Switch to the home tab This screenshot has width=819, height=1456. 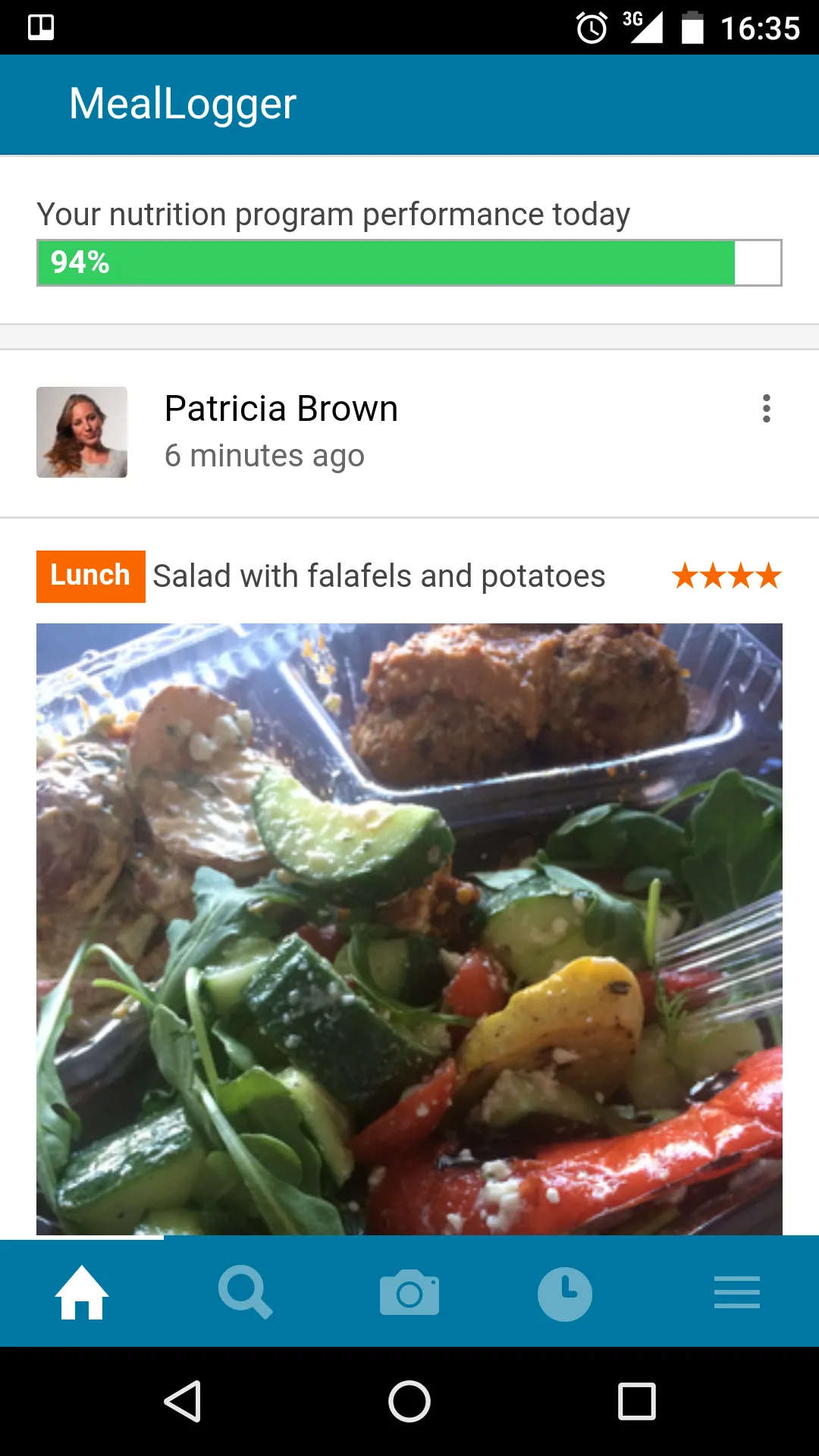click(x=82, y=1292)
